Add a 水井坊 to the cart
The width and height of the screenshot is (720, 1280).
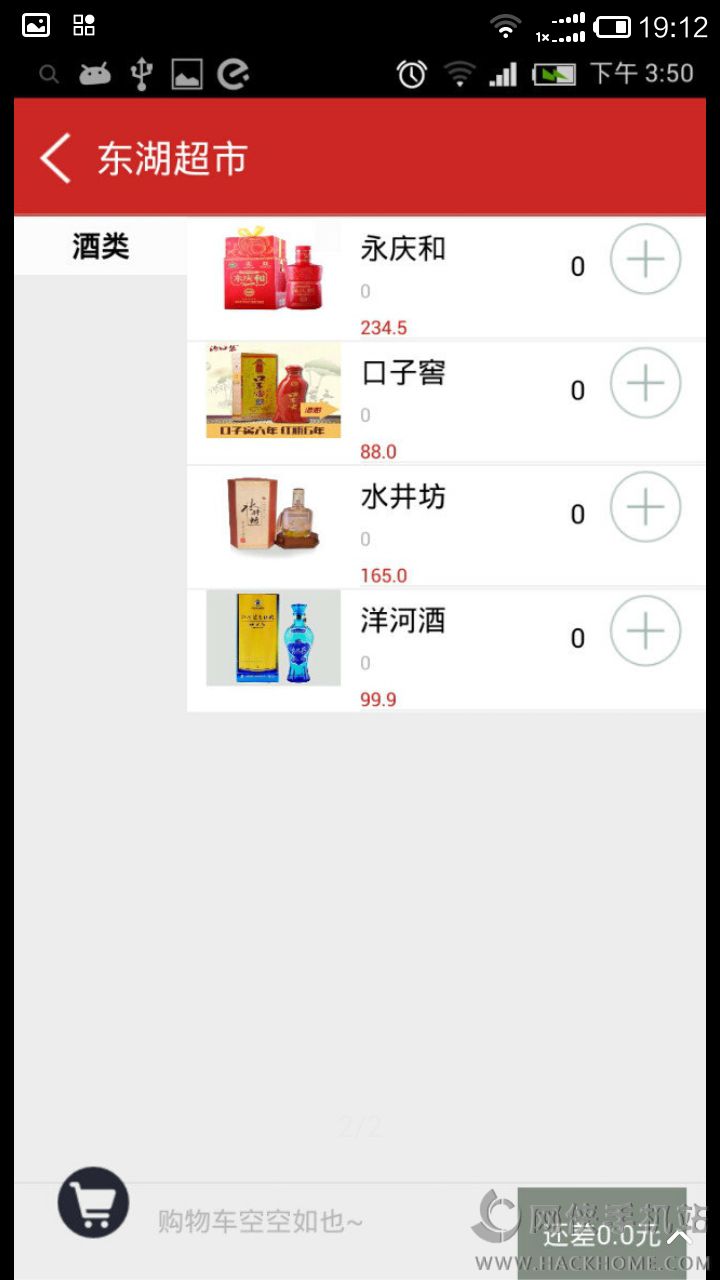pyautogui.click(x=645, y=508)
